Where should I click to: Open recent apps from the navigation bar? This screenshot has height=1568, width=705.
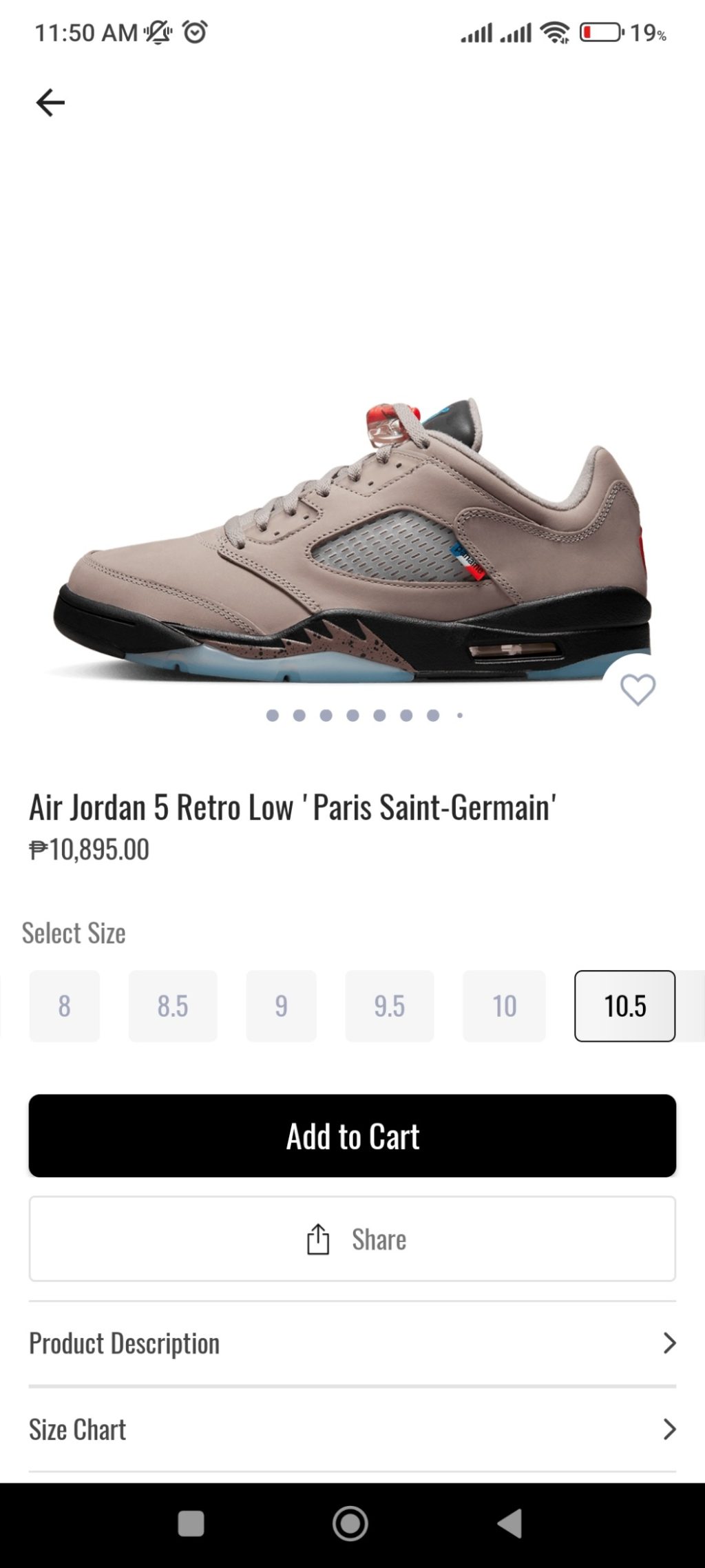[x=191, y=1523]
